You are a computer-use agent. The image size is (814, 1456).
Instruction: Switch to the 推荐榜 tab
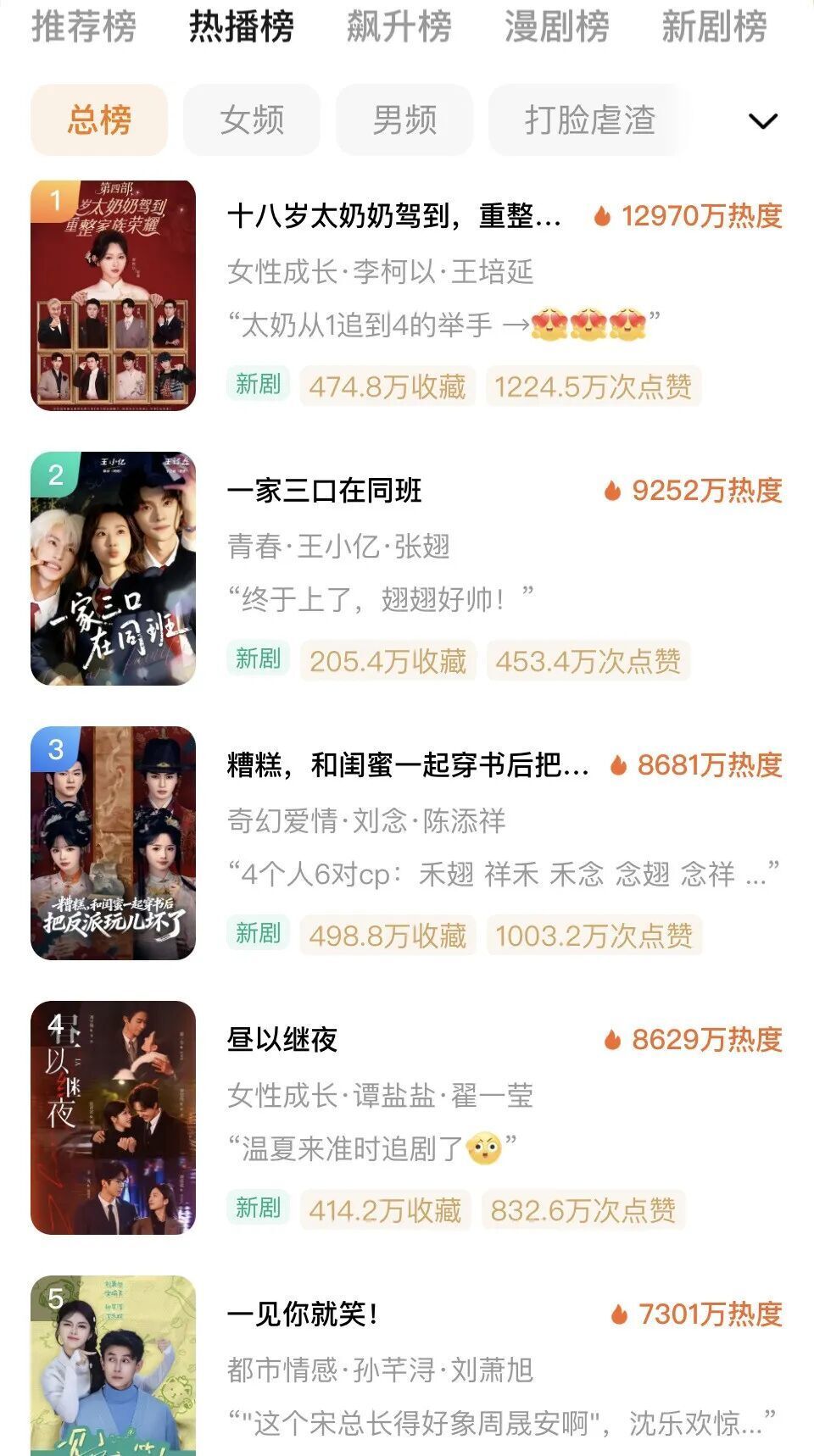pyautogui.click(x=84, y=26)
